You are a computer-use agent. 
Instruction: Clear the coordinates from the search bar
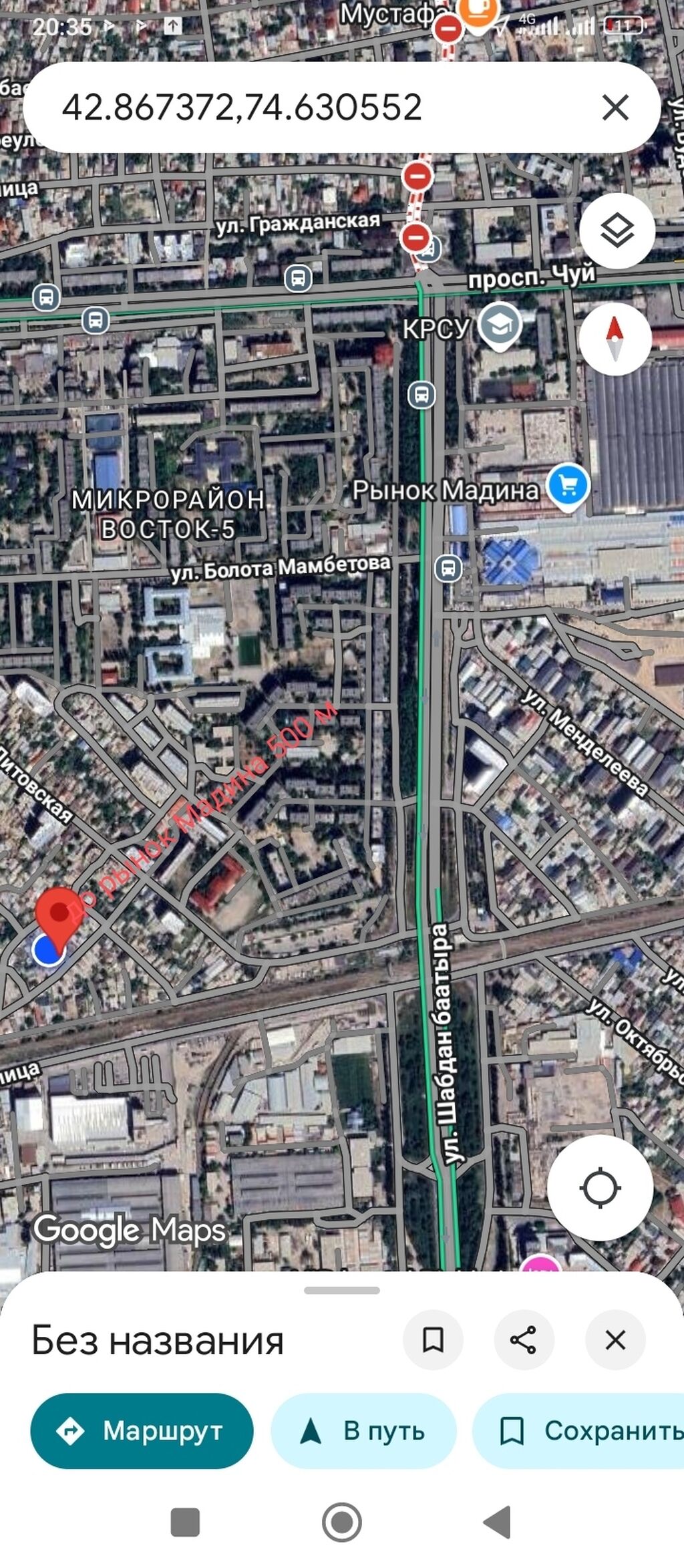[615, 107]
